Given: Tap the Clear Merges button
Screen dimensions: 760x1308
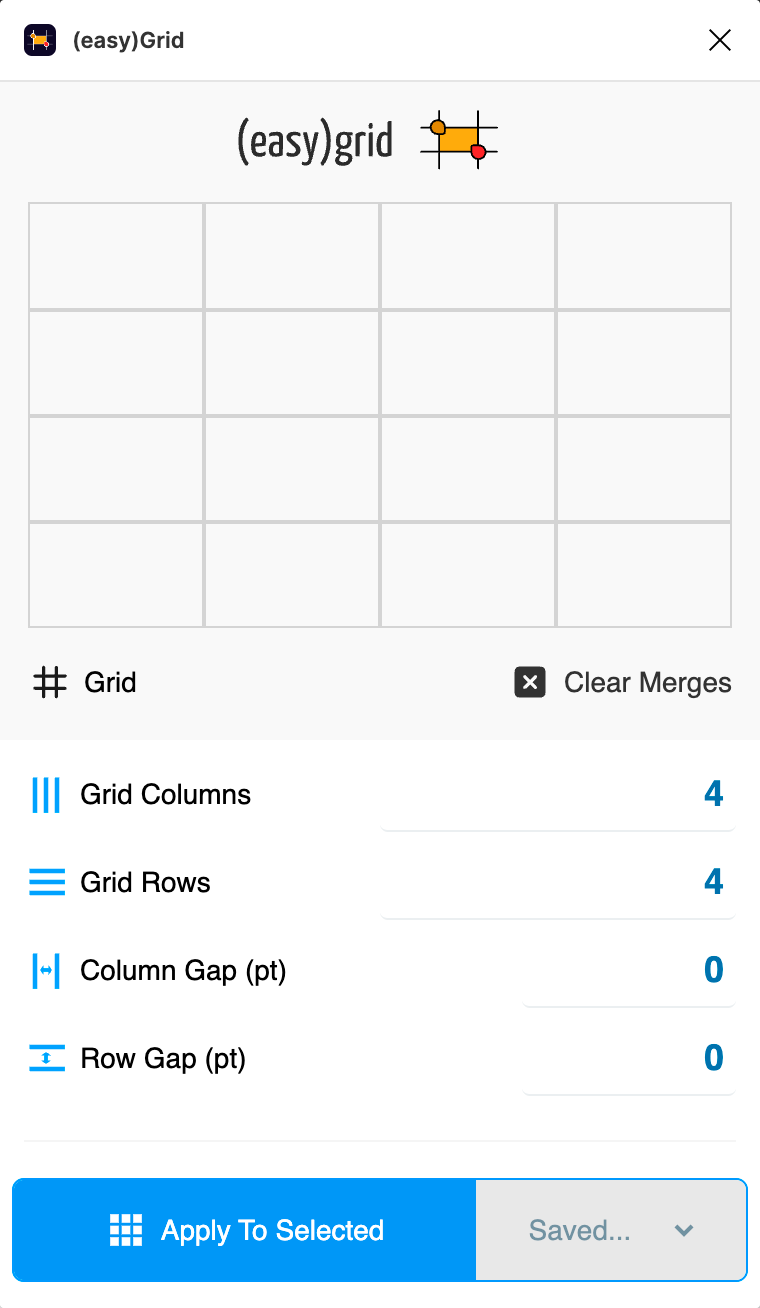Looking at the screenshot, I should point(623,683).
